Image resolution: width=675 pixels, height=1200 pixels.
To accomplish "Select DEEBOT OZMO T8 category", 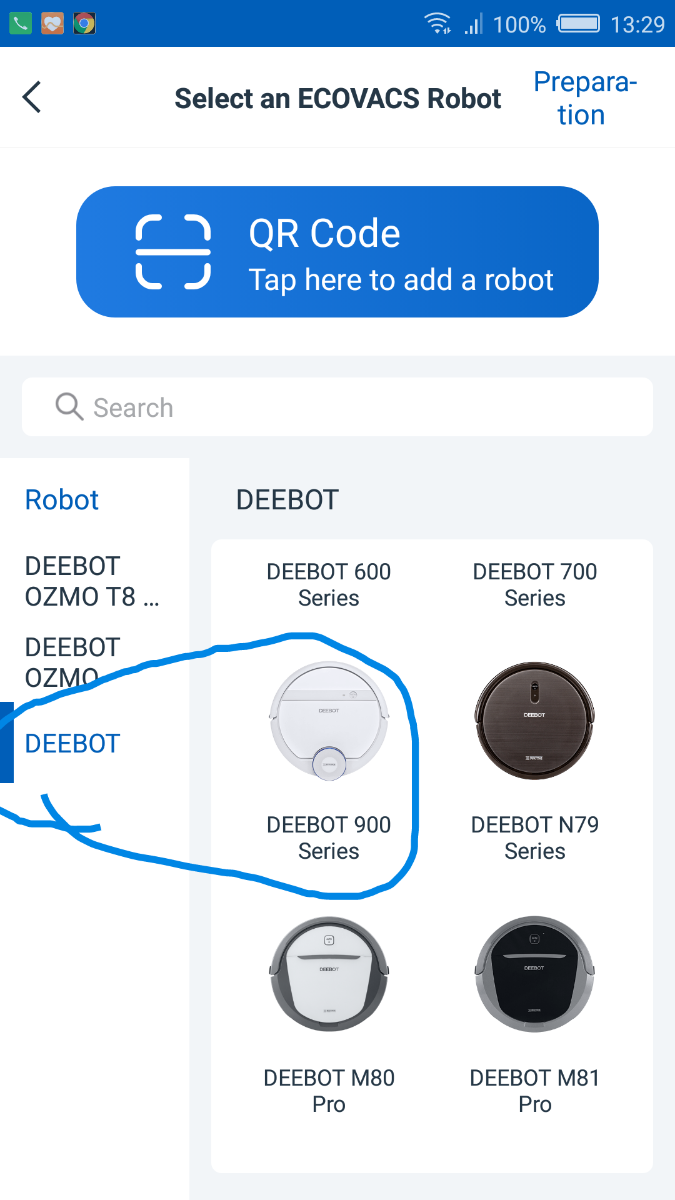I will [92, 582].
